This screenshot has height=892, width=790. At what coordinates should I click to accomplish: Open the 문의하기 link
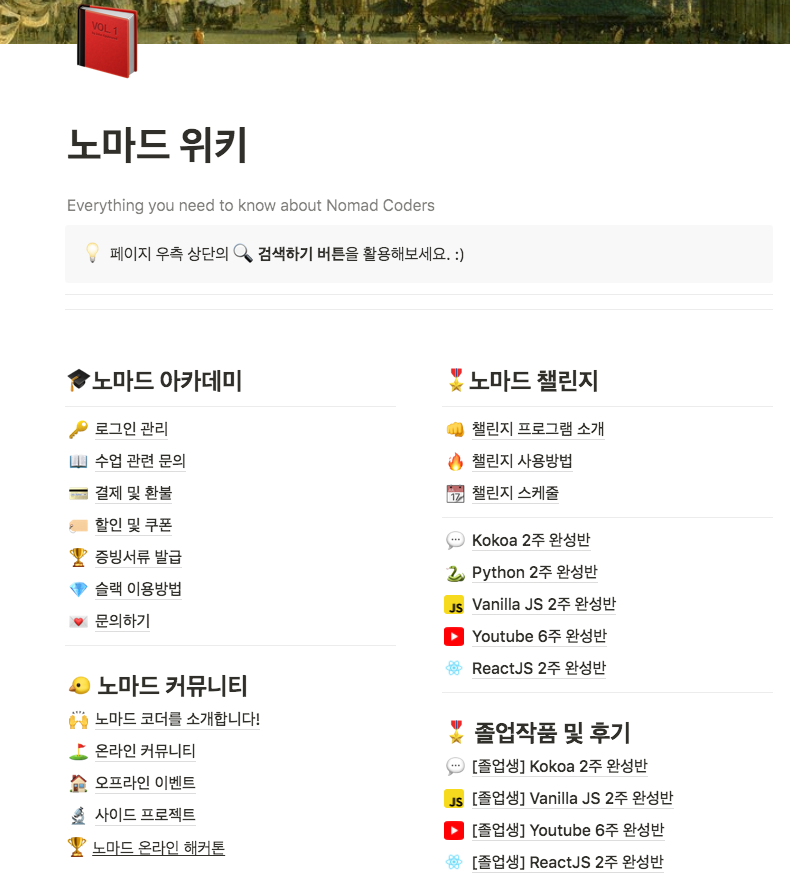click(x=122, y=621)
